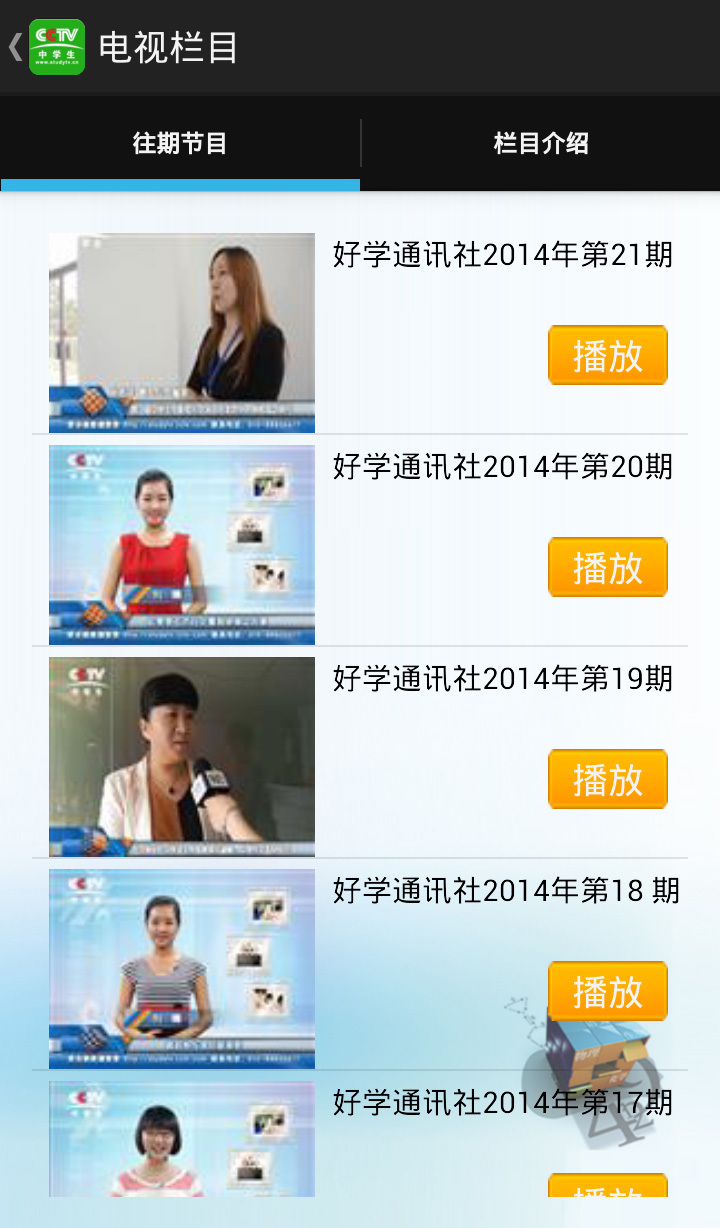720x1228 pixels.
Task: Switch to the 栏目介绍 tab
Action: point(540,143)
